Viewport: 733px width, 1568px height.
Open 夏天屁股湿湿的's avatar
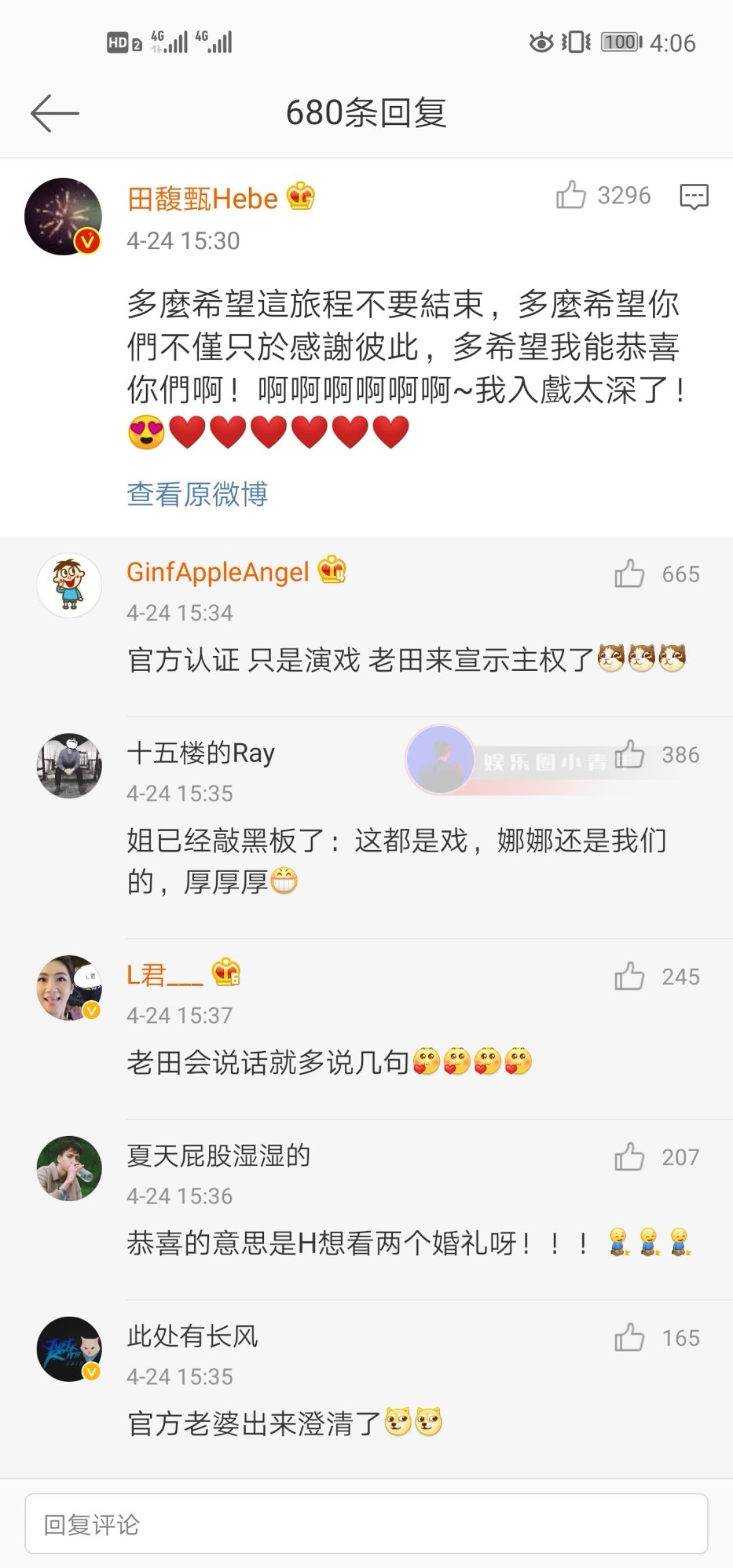[x=69, y=1168]
